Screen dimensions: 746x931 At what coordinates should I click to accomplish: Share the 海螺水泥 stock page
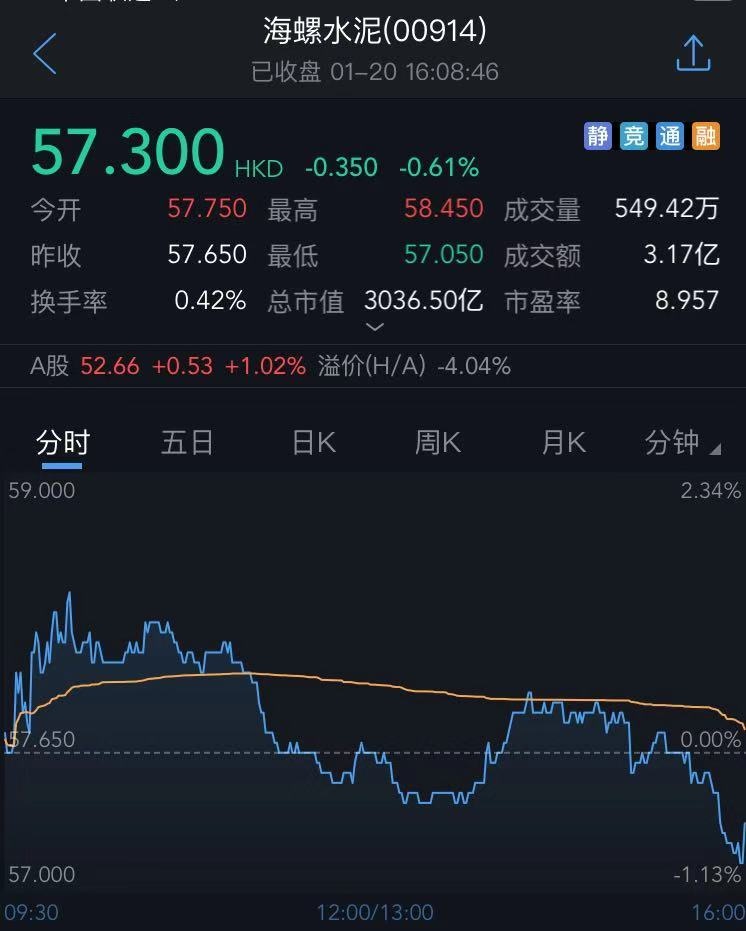[x=692, y=54]
